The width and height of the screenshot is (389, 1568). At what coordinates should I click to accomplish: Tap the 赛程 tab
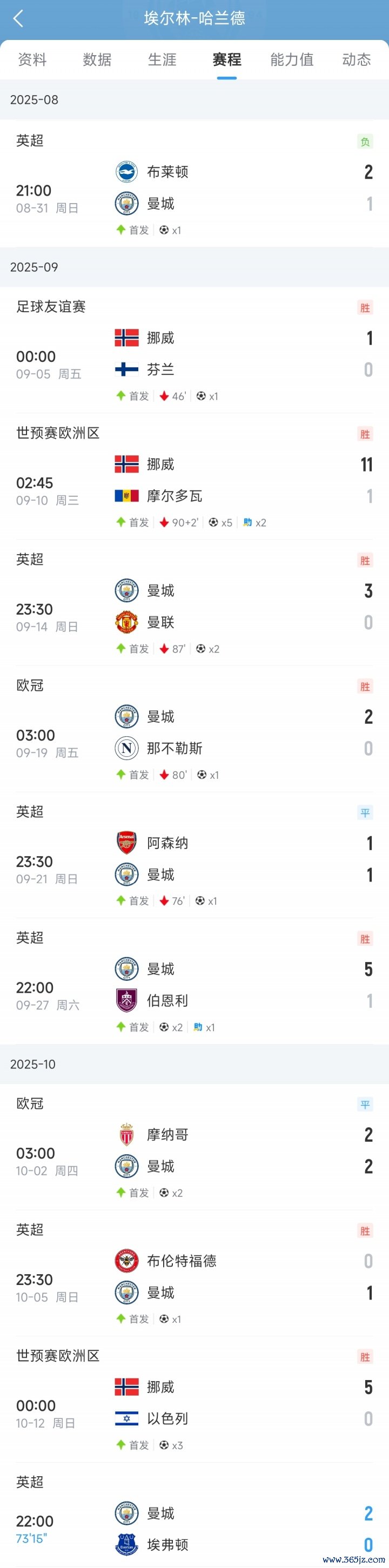pos(226,59)
